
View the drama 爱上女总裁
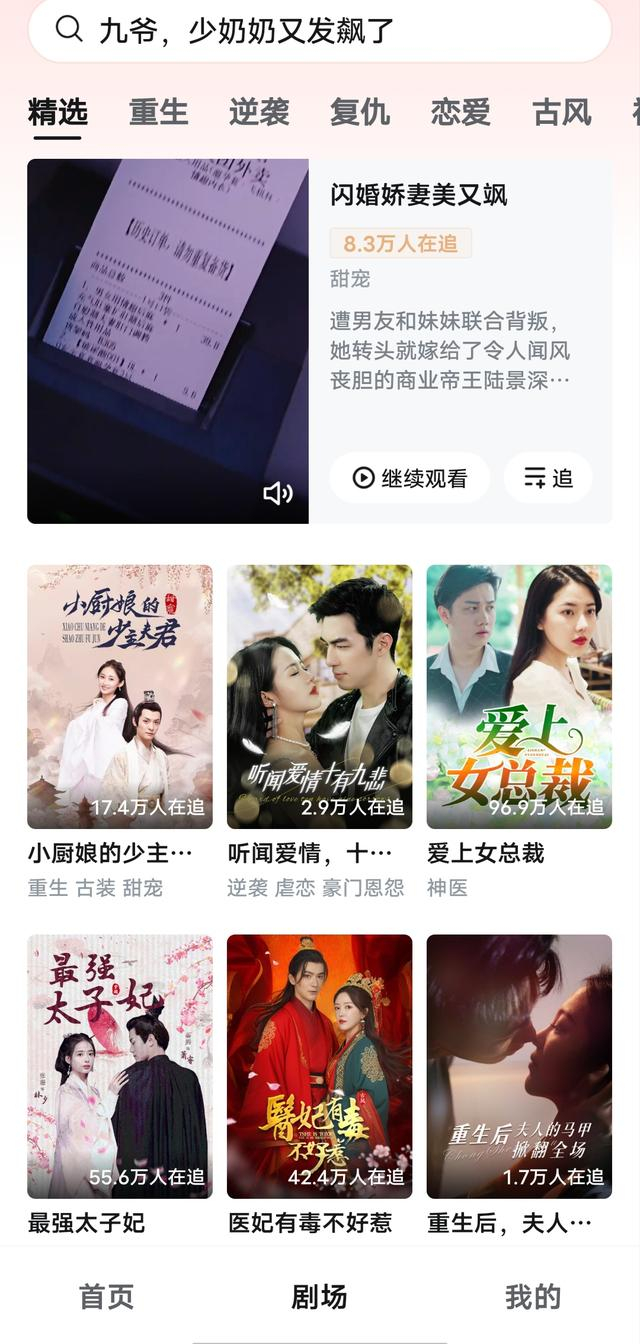point(519,696)
